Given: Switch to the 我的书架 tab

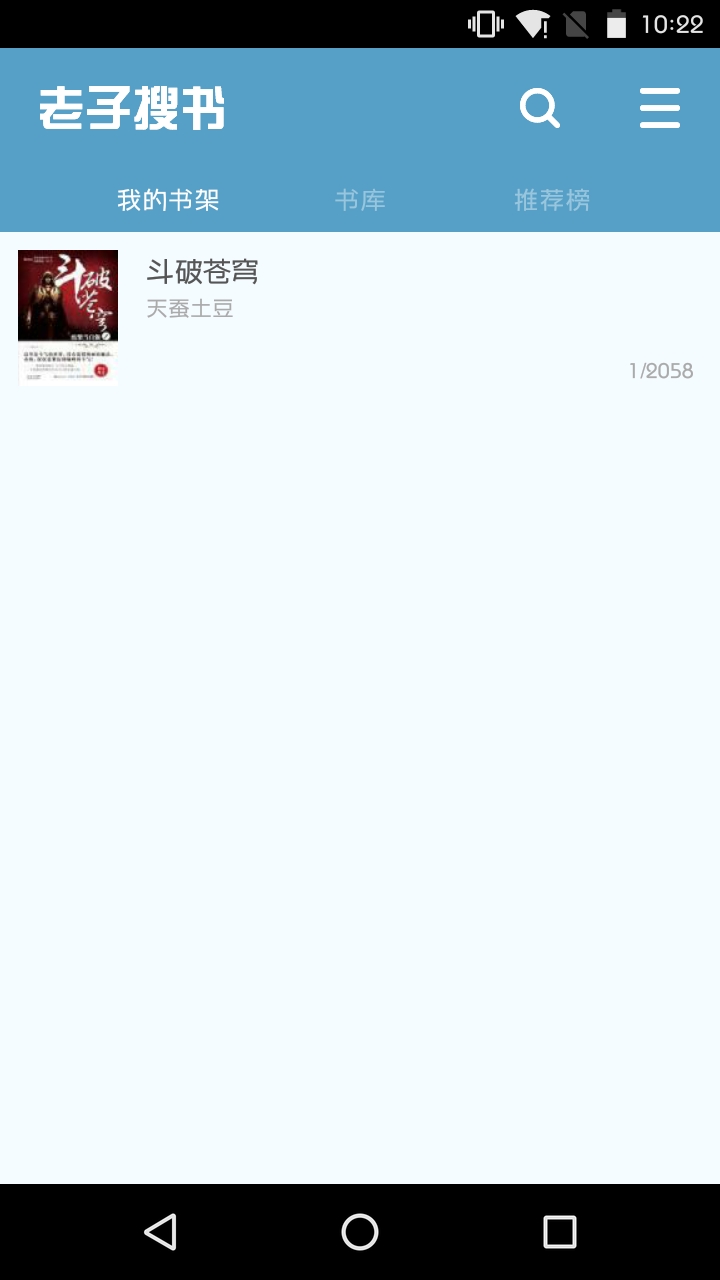Looking at the screenshot, I should point(168,200).
